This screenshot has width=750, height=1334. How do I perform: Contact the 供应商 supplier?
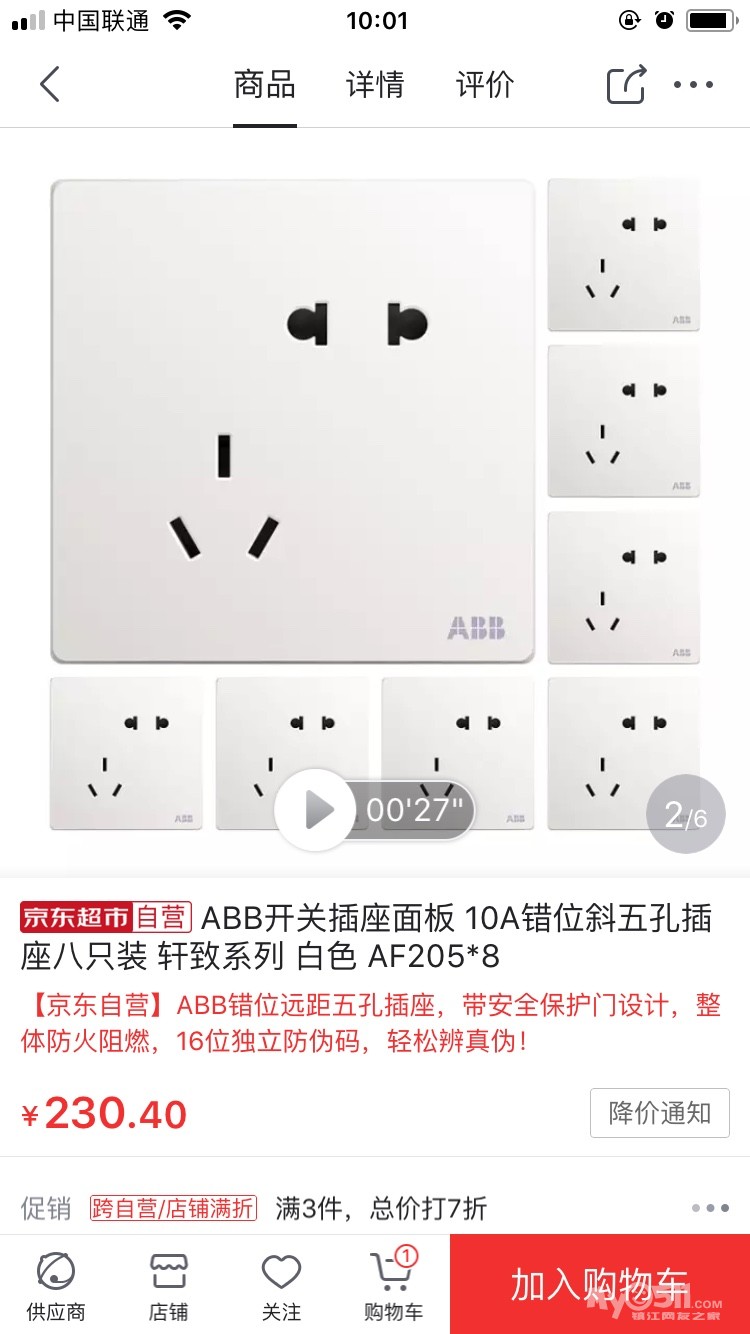(56, 1286)
